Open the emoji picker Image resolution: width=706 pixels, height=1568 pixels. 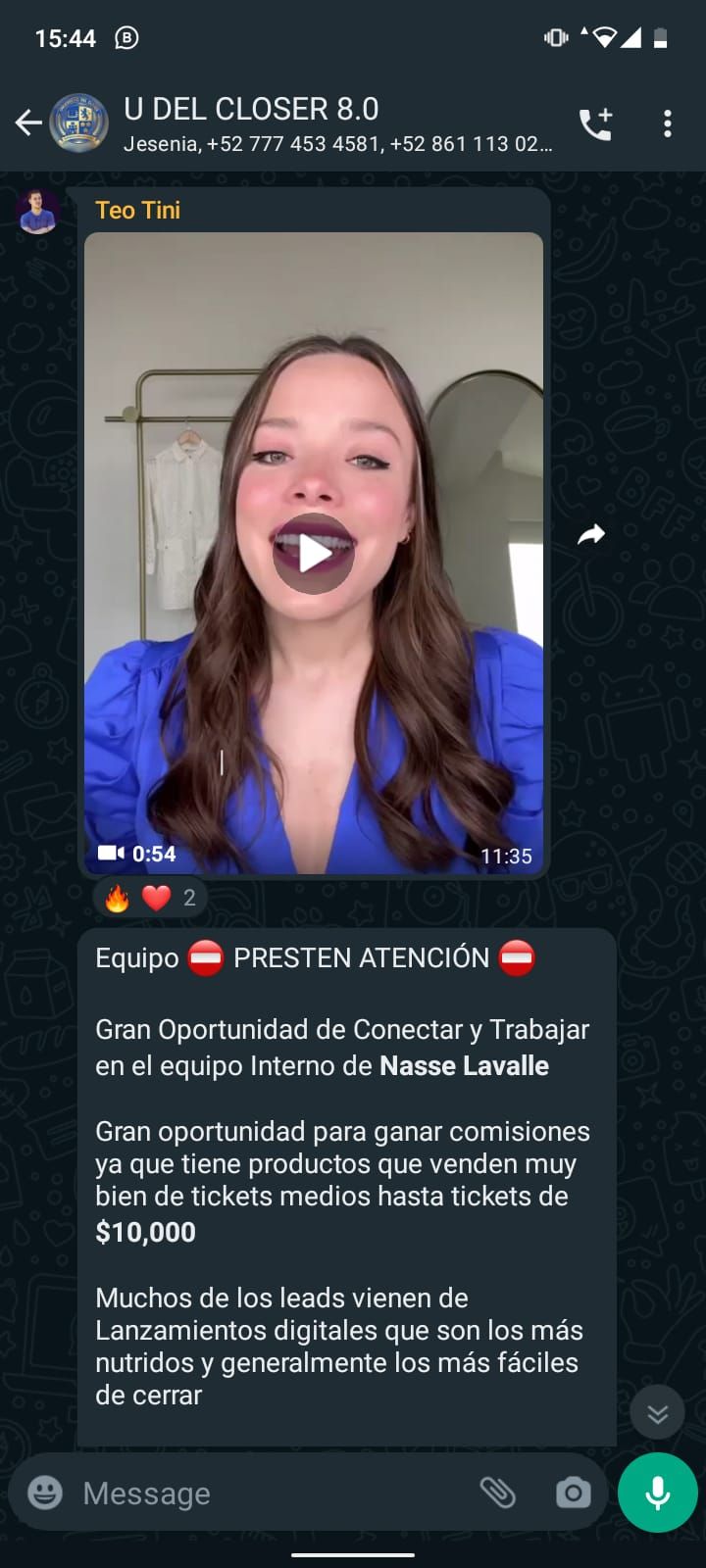coord(44,1493)
